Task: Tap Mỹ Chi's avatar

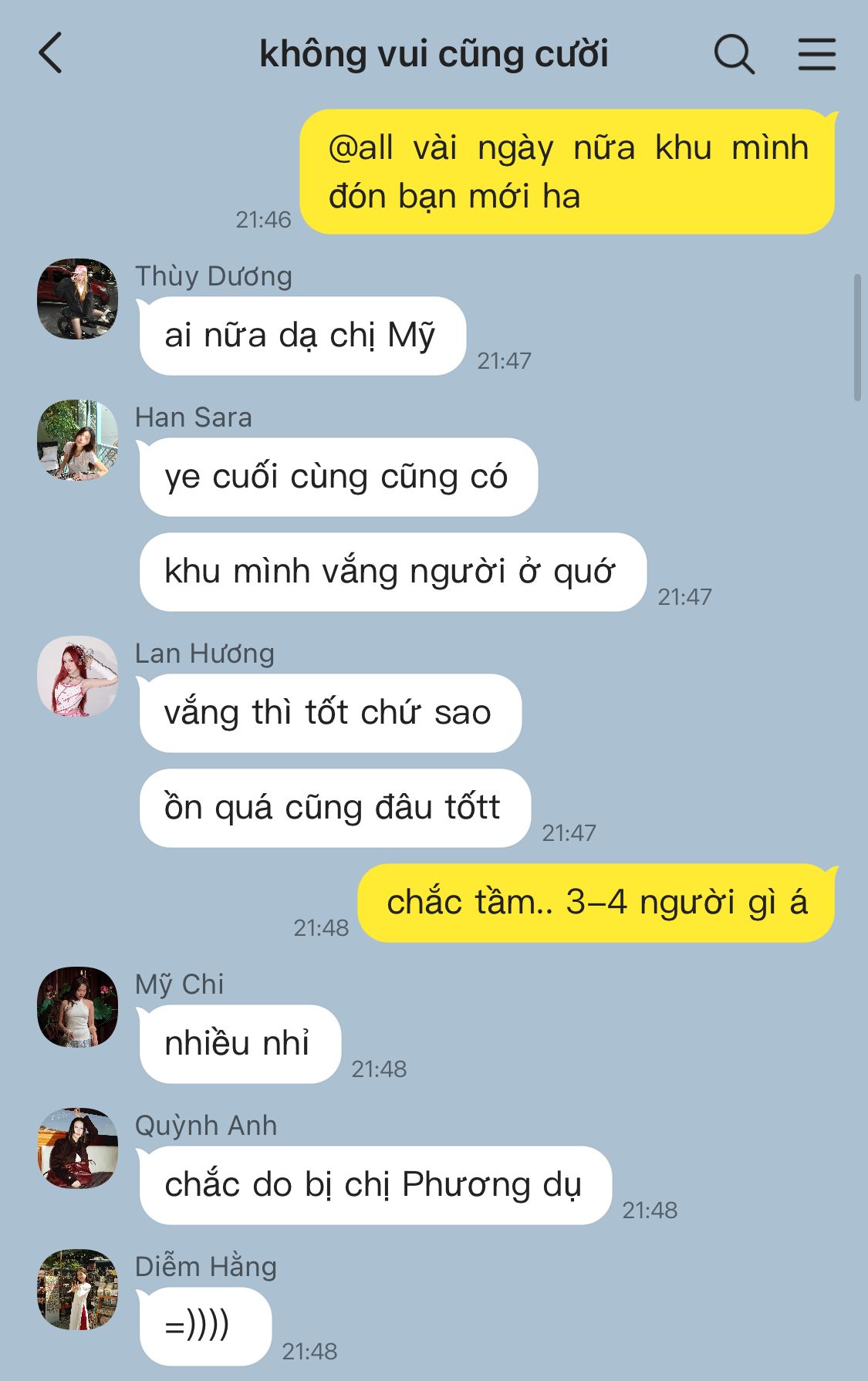Action: coord(77,1007)
